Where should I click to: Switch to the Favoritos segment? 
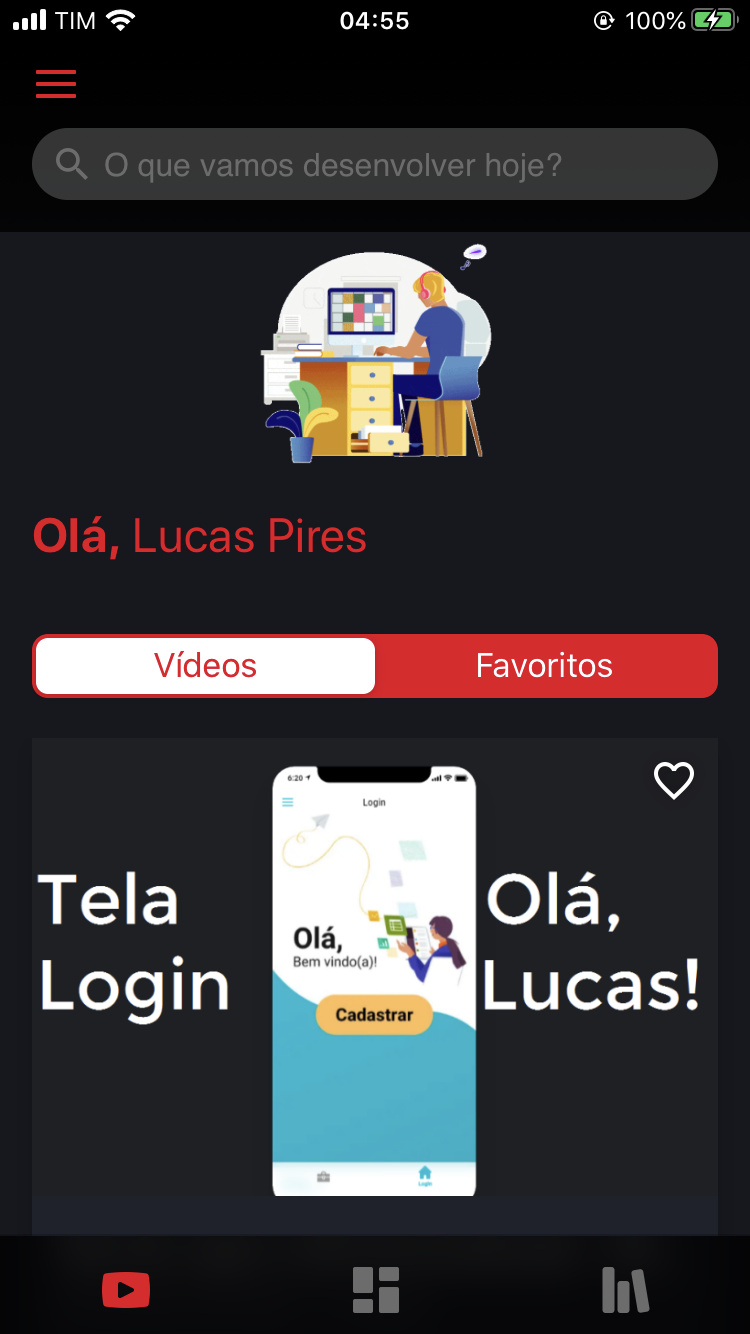pyautogui.click(x=545, y=666)
